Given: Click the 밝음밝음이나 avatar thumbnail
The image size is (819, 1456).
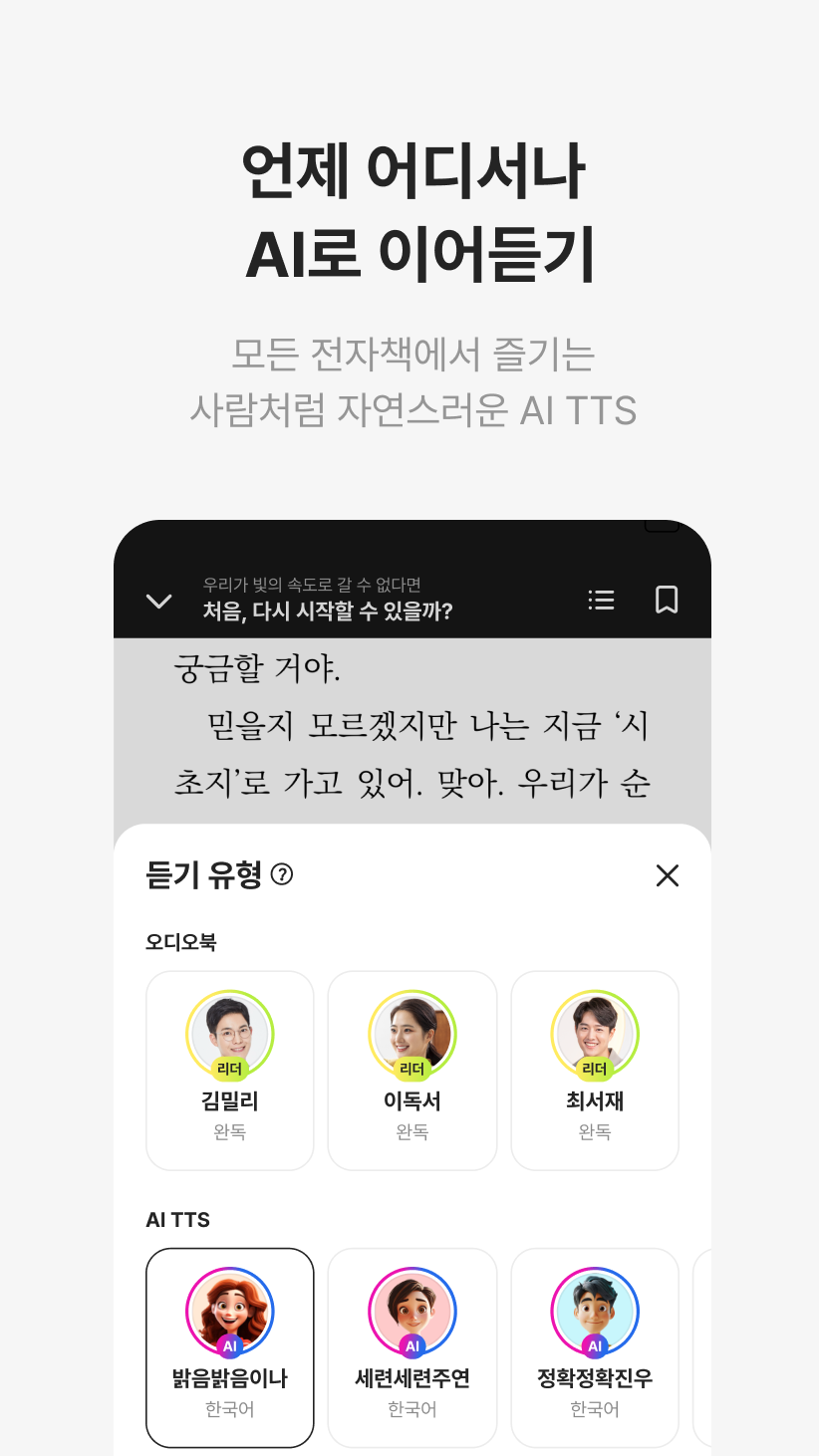Looking at the screenshot, I should click(x=230, y=1311).
